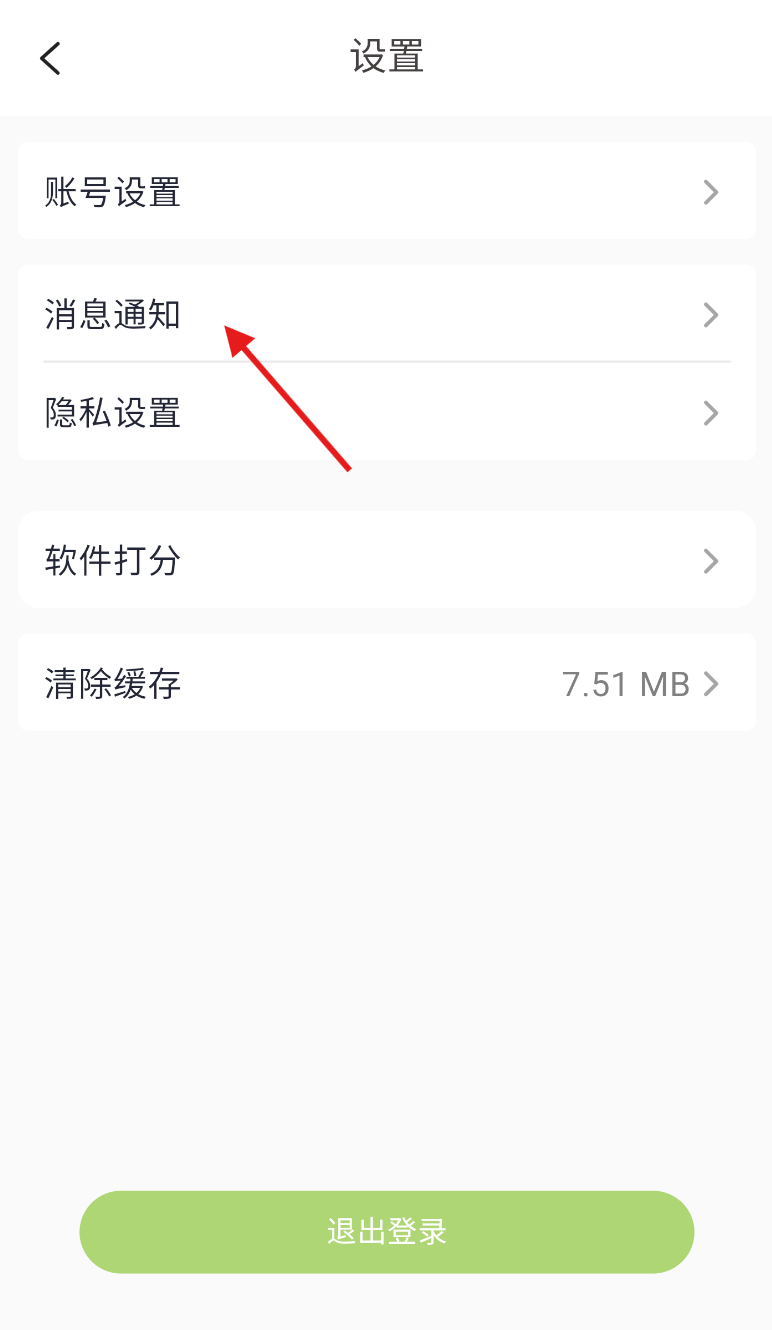Open 软件打分 (Rate the App)

(386, 560)
